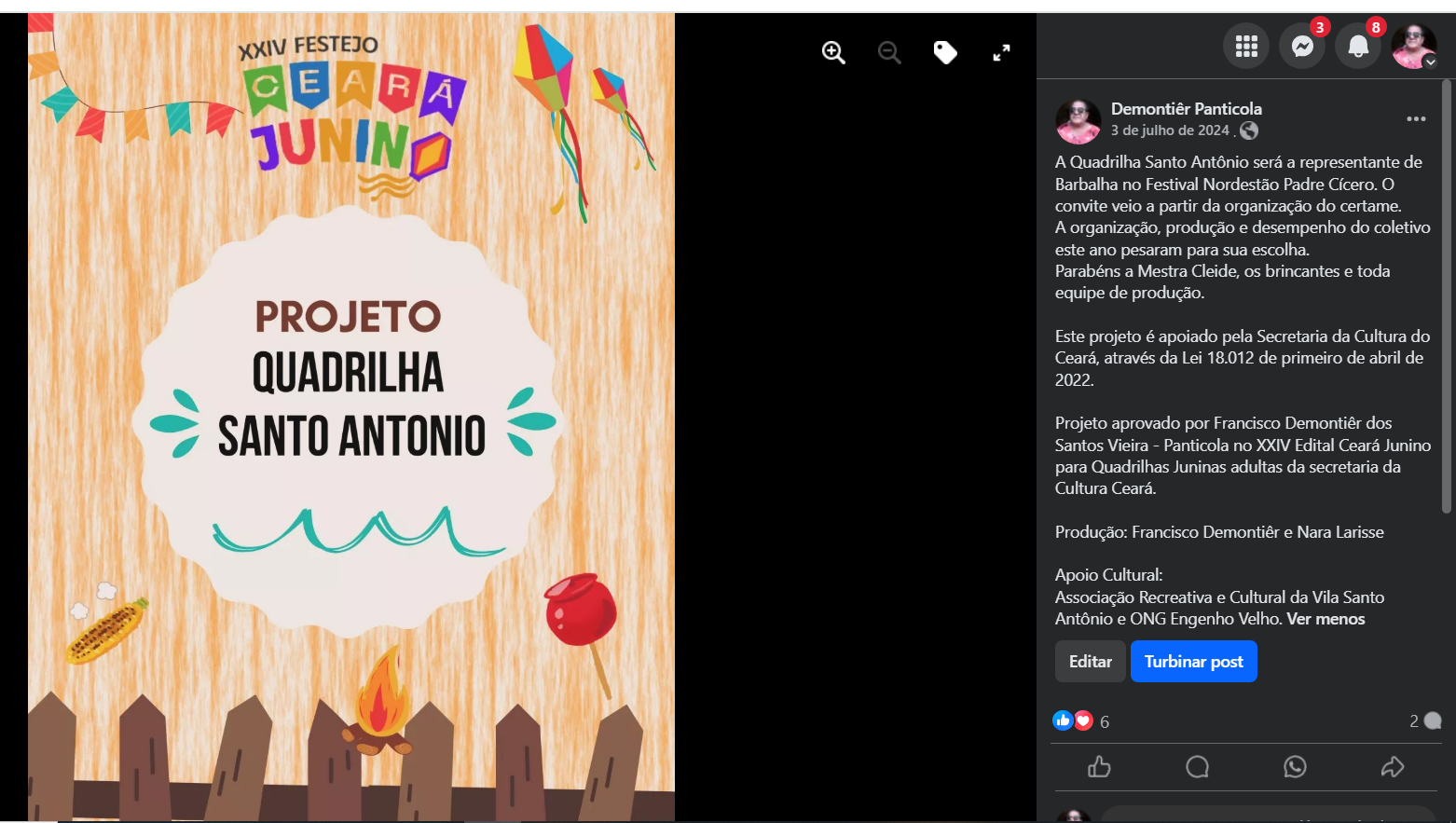Open the account profile menu

coord(1413,46)
